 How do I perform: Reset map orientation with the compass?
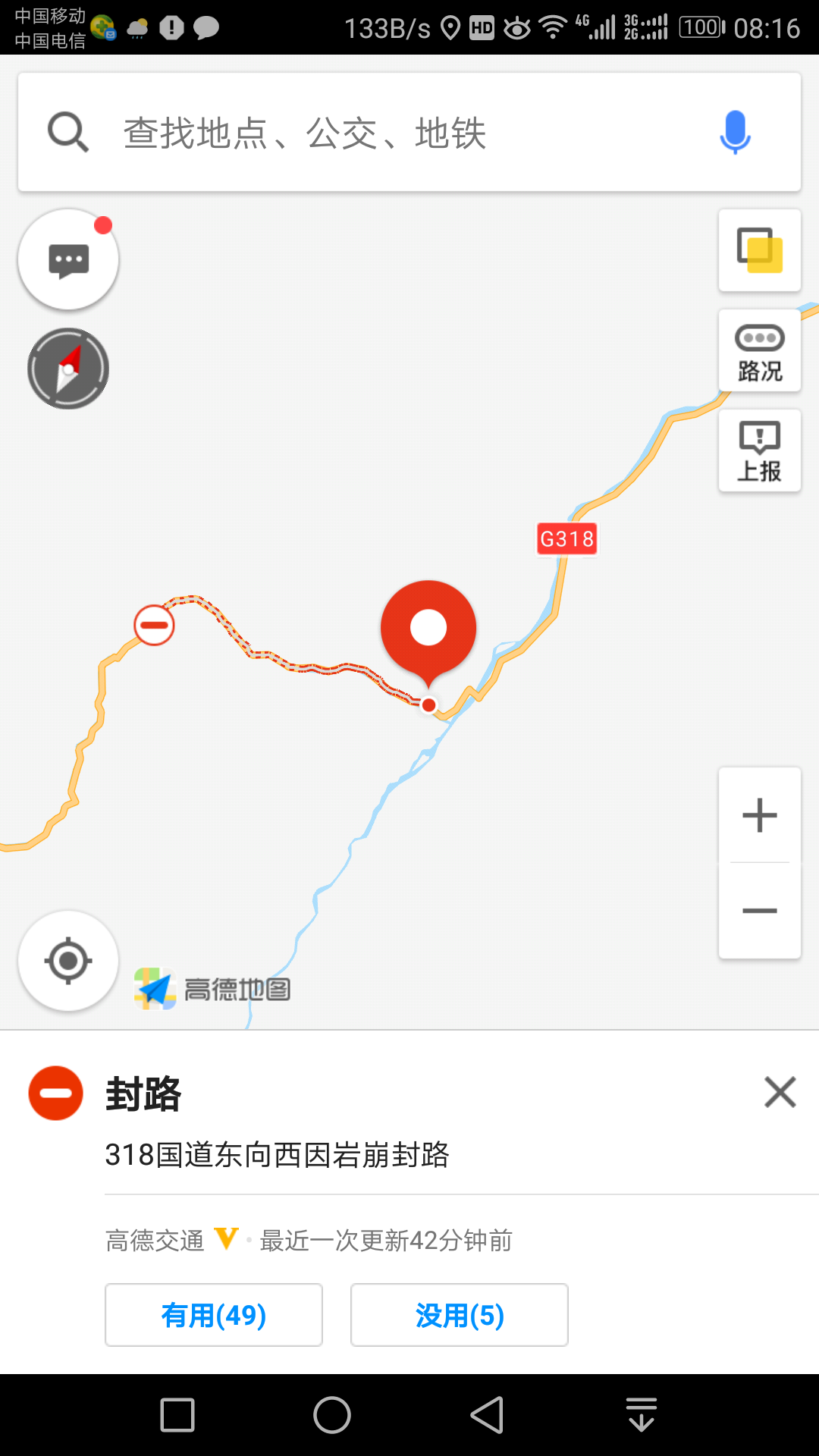(x=68, y=369)
